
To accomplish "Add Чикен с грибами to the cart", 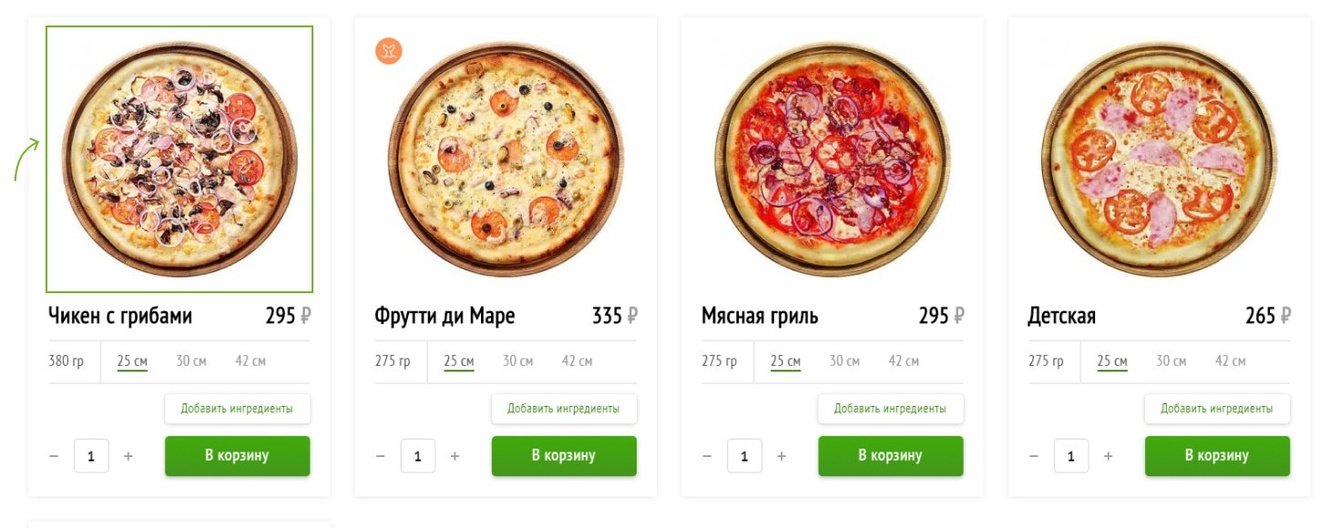I will click(x=237, y=456).
